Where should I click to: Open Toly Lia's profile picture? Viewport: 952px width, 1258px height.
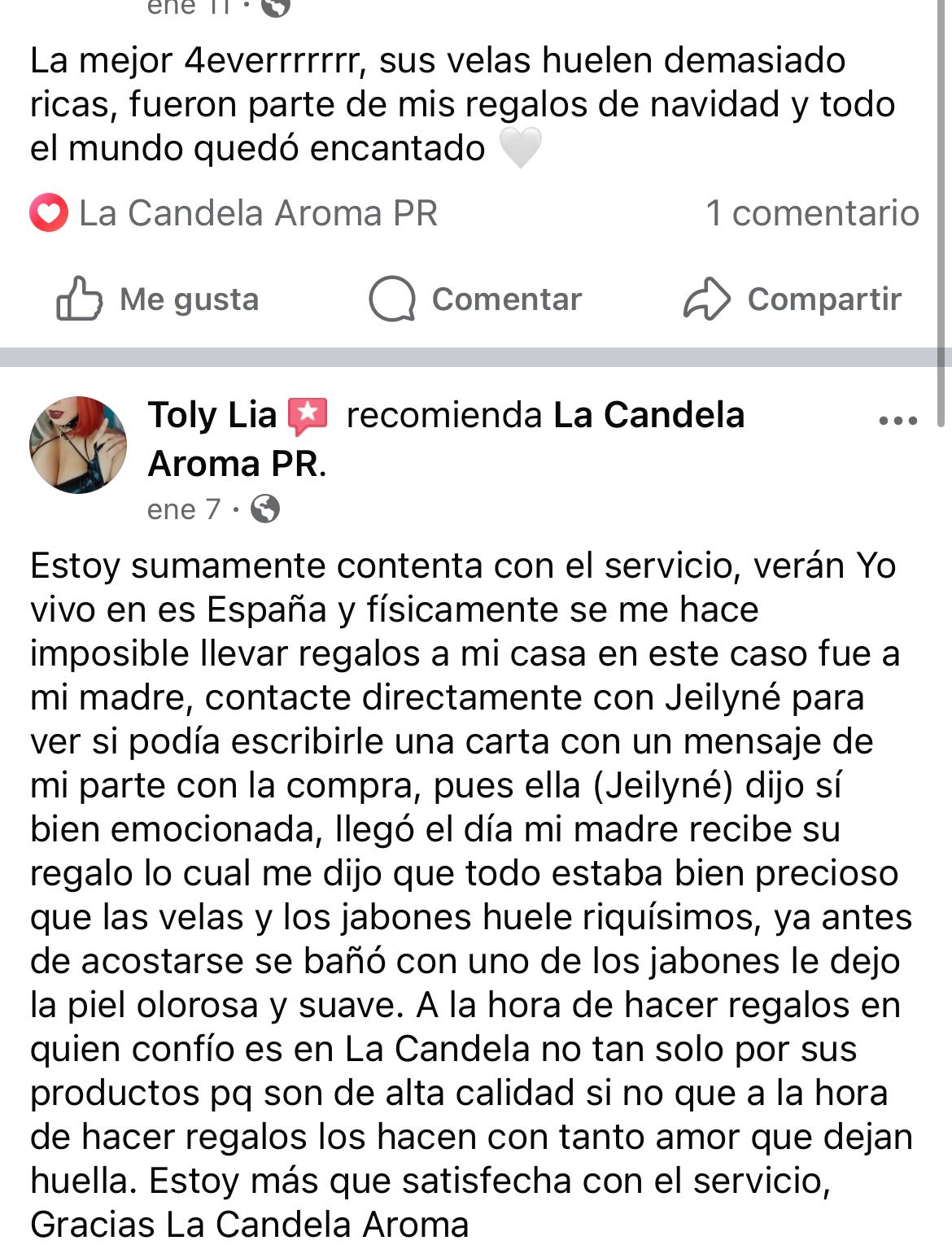tap(78, 445)
